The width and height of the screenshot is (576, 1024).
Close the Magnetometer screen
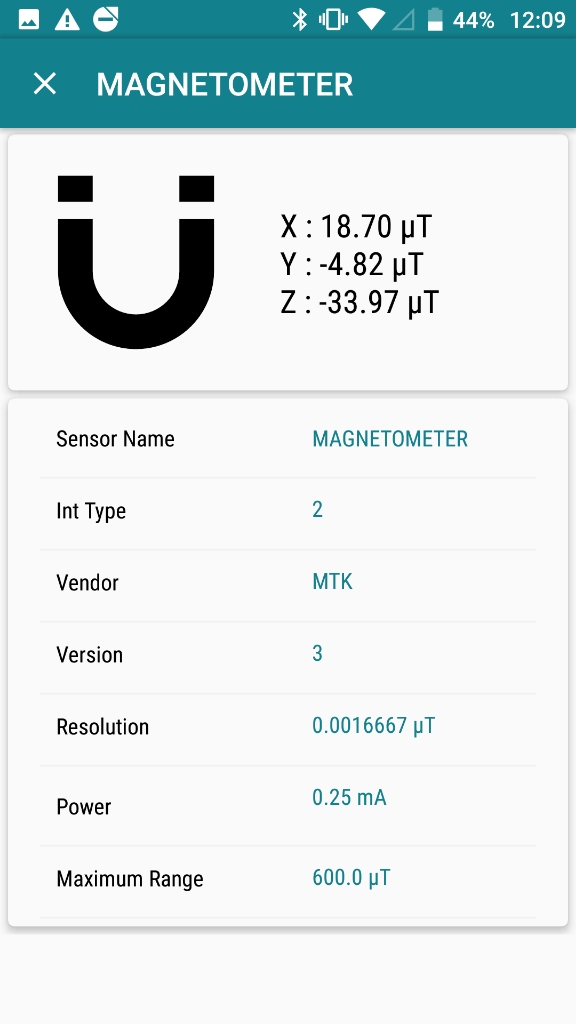click(x=45, y=84)
